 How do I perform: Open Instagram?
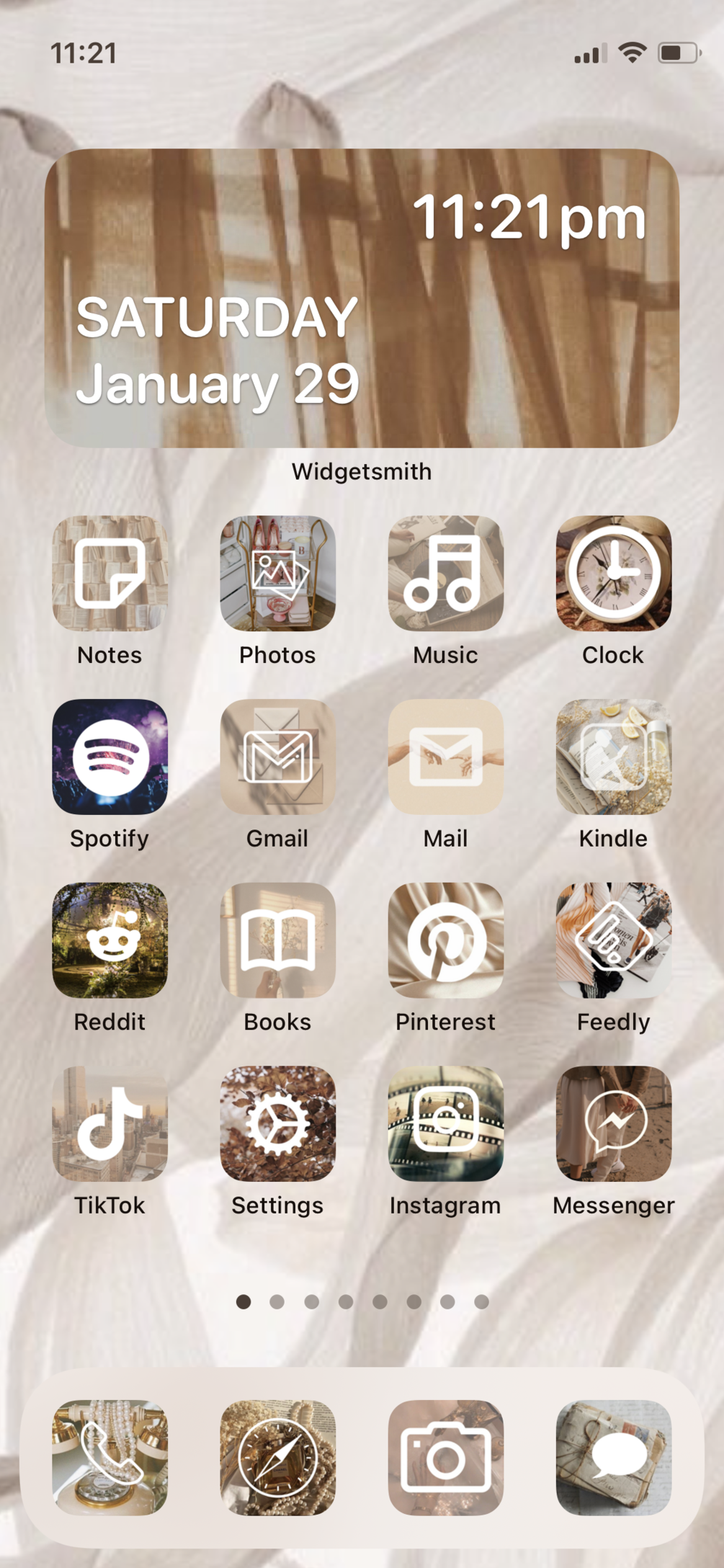pos(446,1123)
